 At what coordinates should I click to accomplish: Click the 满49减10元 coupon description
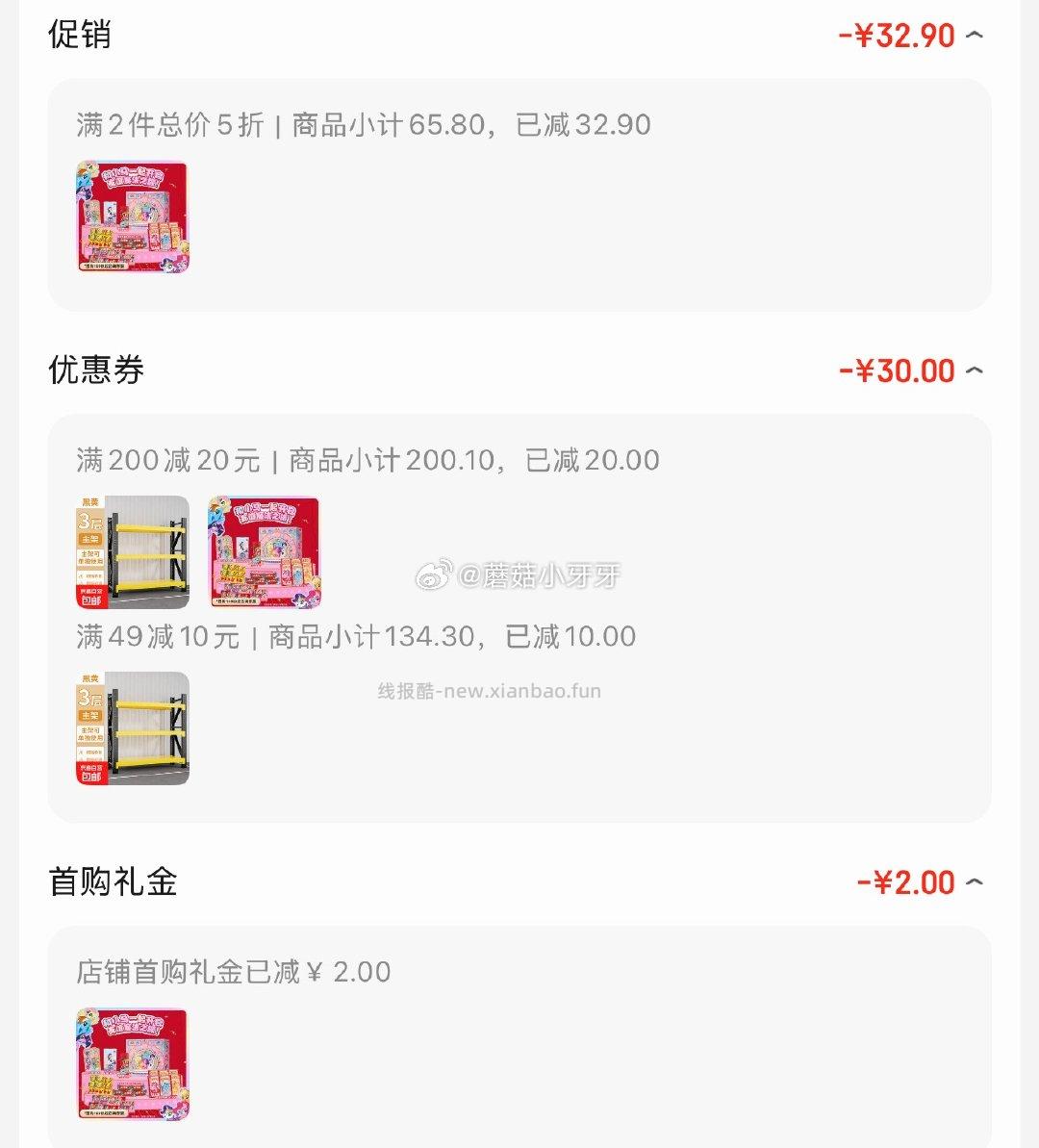(356, 636)
